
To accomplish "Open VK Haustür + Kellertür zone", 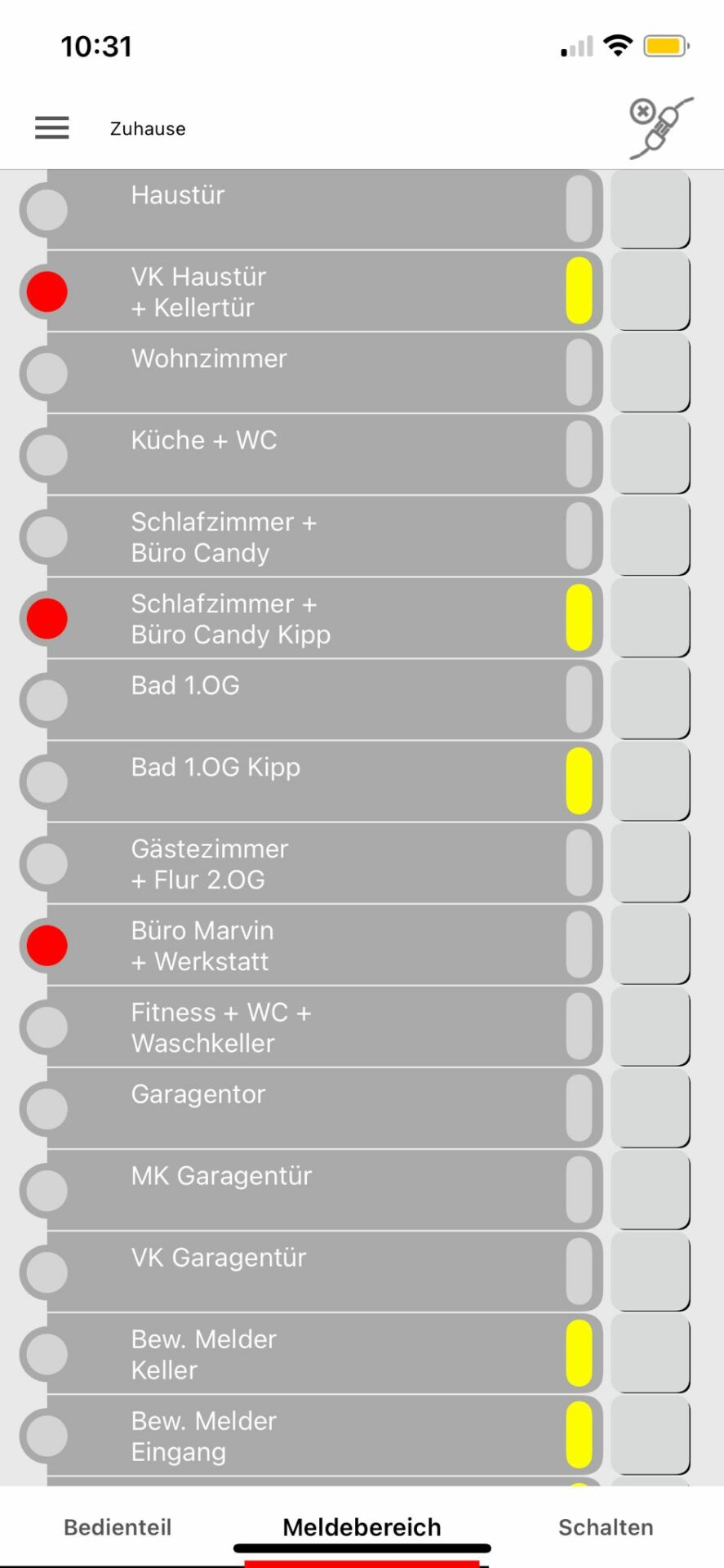I will (310, 292).
